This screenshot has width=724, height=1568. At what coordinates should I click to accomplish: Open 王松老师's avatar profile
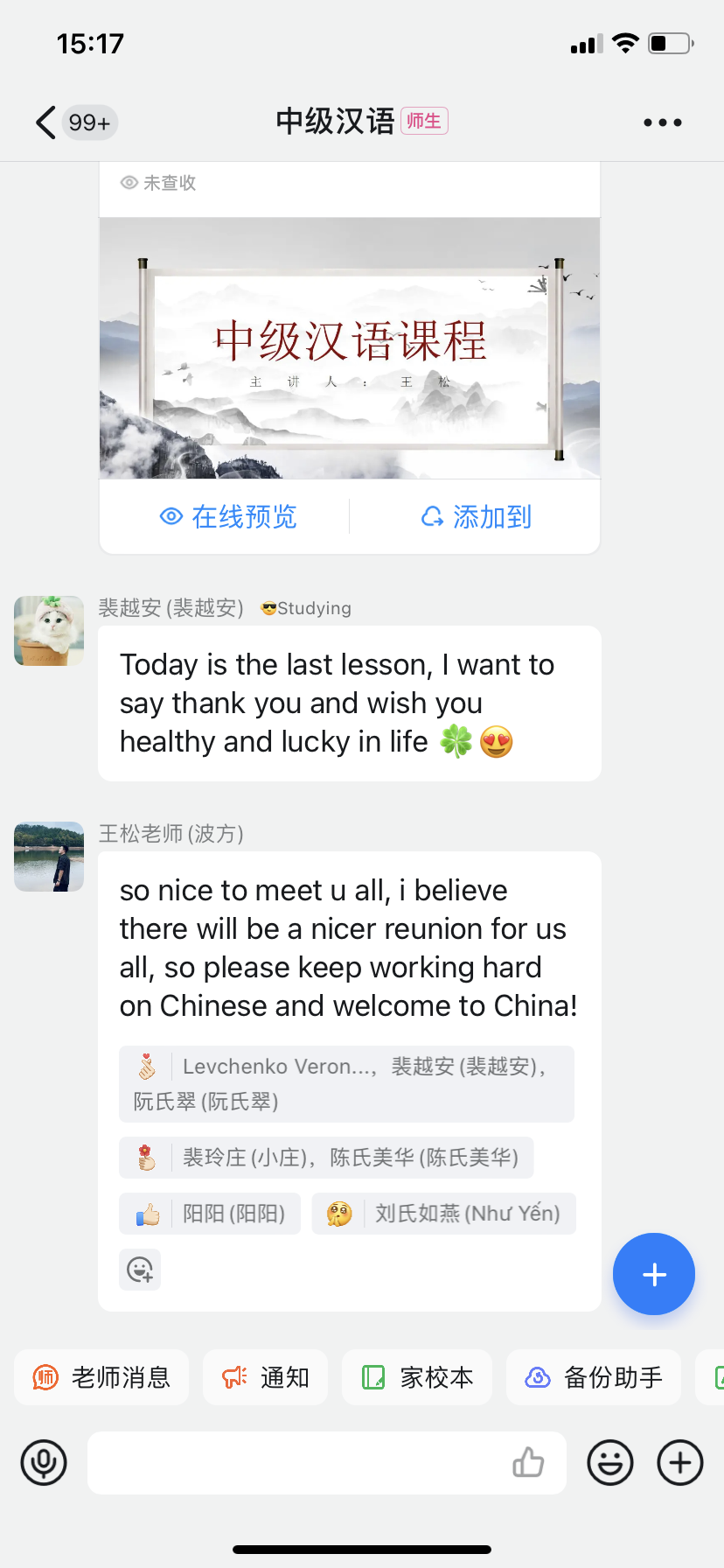coord(49,857)
